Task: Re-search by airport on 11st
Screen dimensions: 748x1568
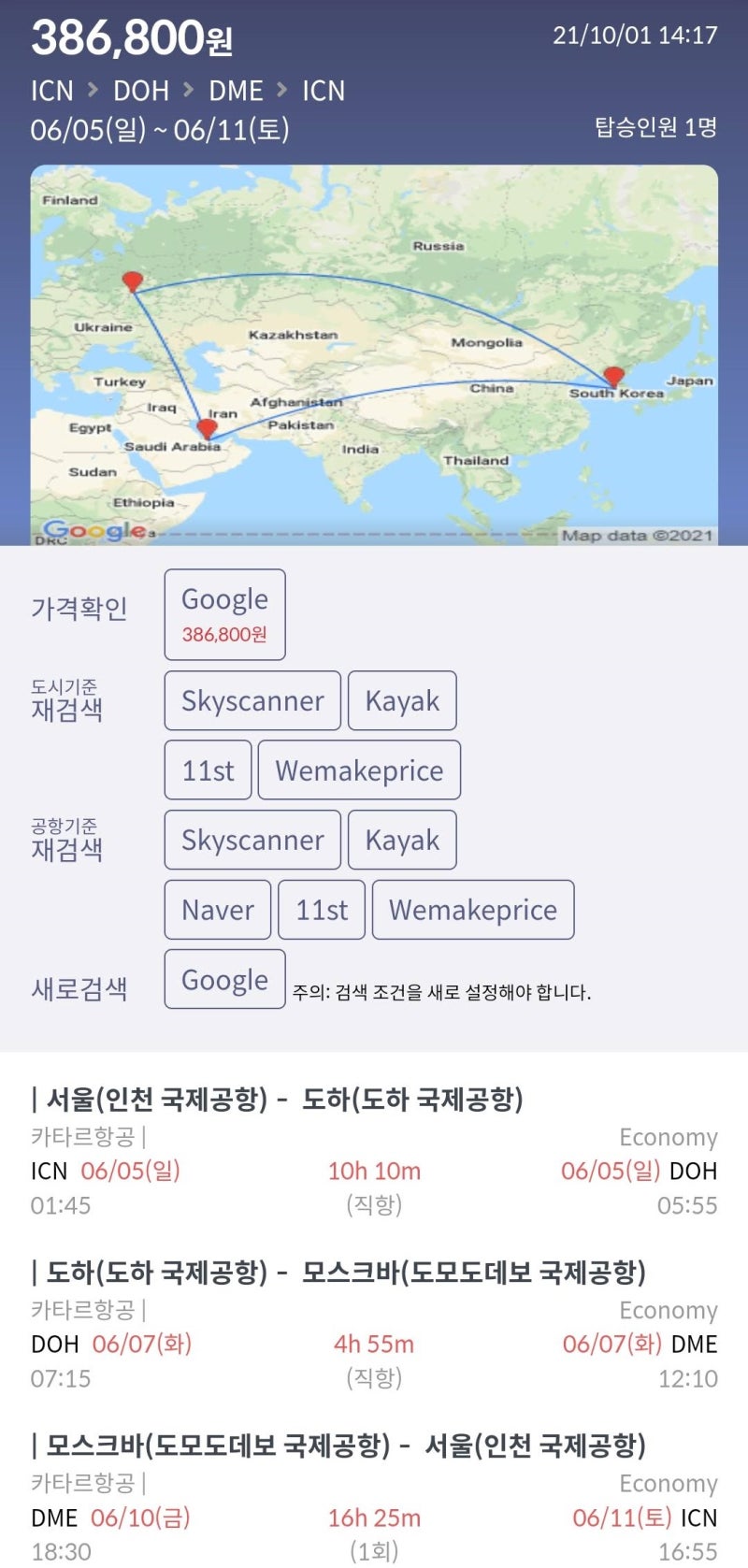Action: [322, 910]
